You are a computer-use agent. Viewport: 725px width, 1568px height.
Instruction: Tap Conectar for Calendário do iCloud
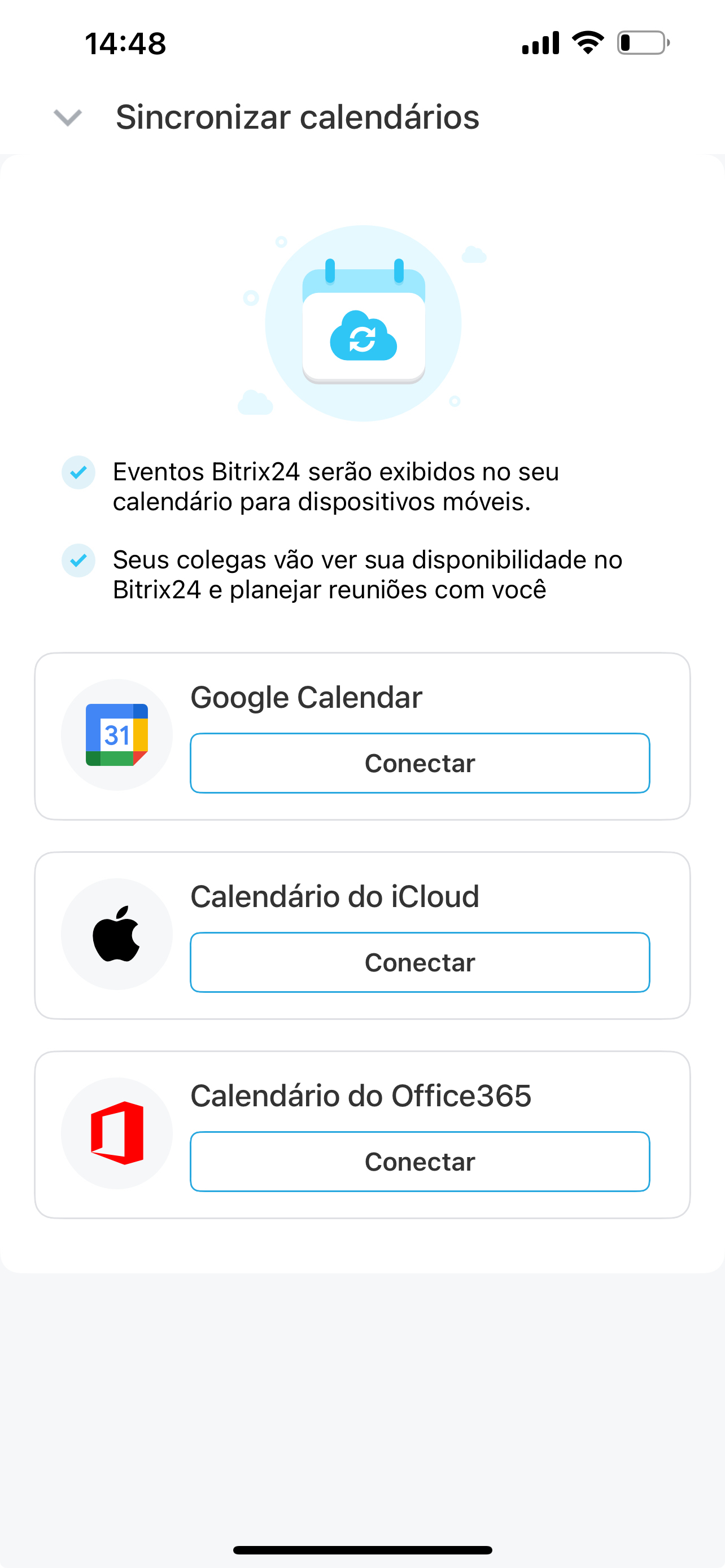(x=420, y=962)
